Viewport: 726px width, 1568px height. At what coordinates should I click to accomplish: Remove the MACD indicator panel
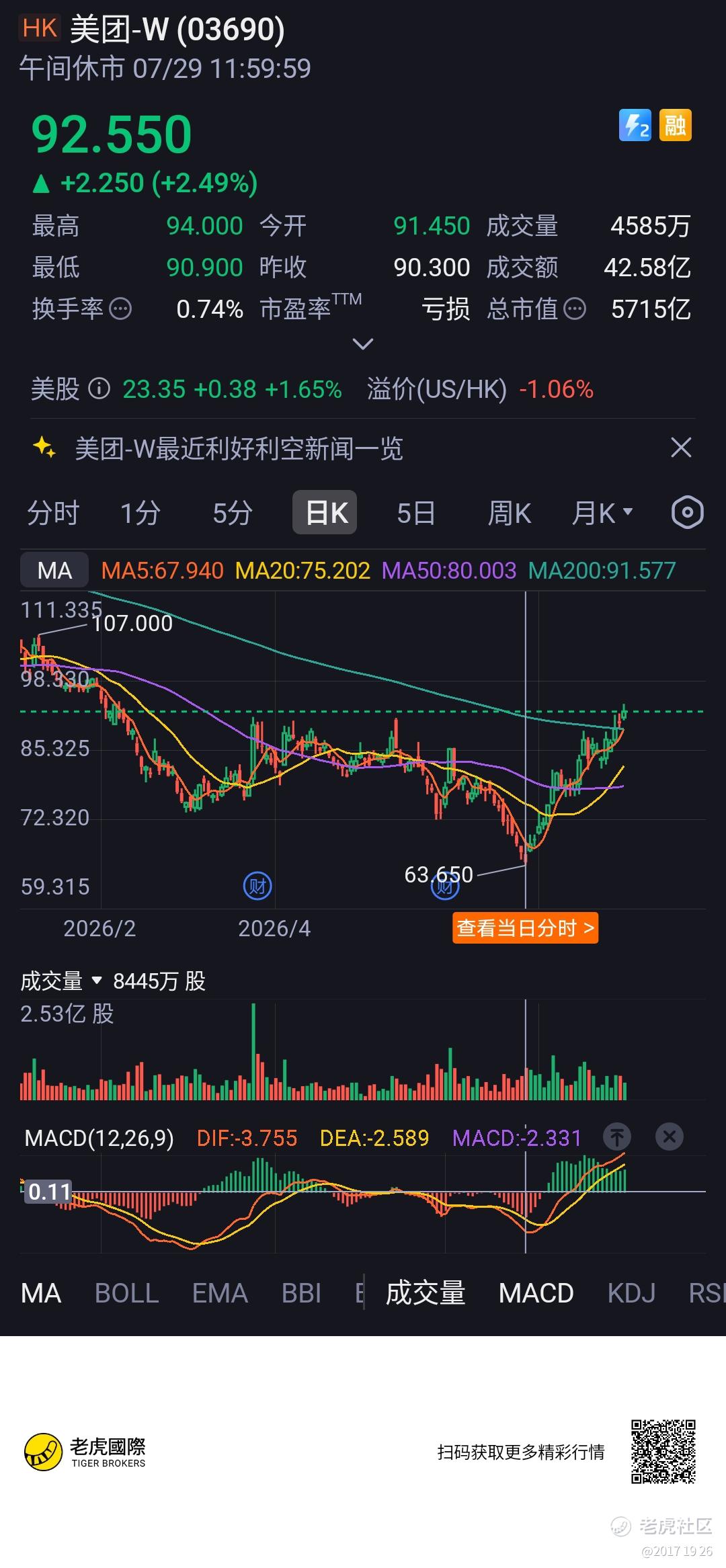pyautogui.click(x=670, y=1137)
